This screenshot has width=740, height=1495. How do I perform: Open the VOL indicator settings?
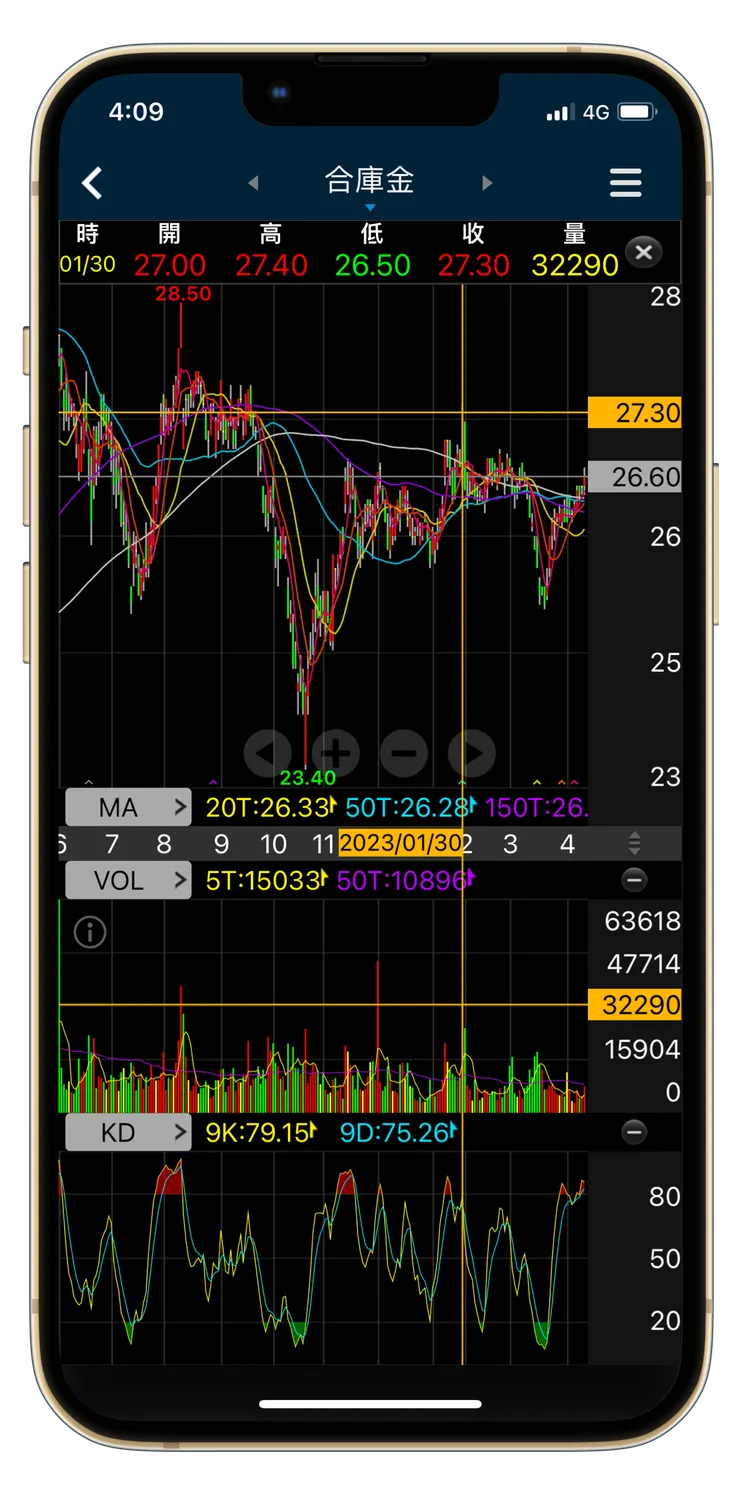point(128,880)
